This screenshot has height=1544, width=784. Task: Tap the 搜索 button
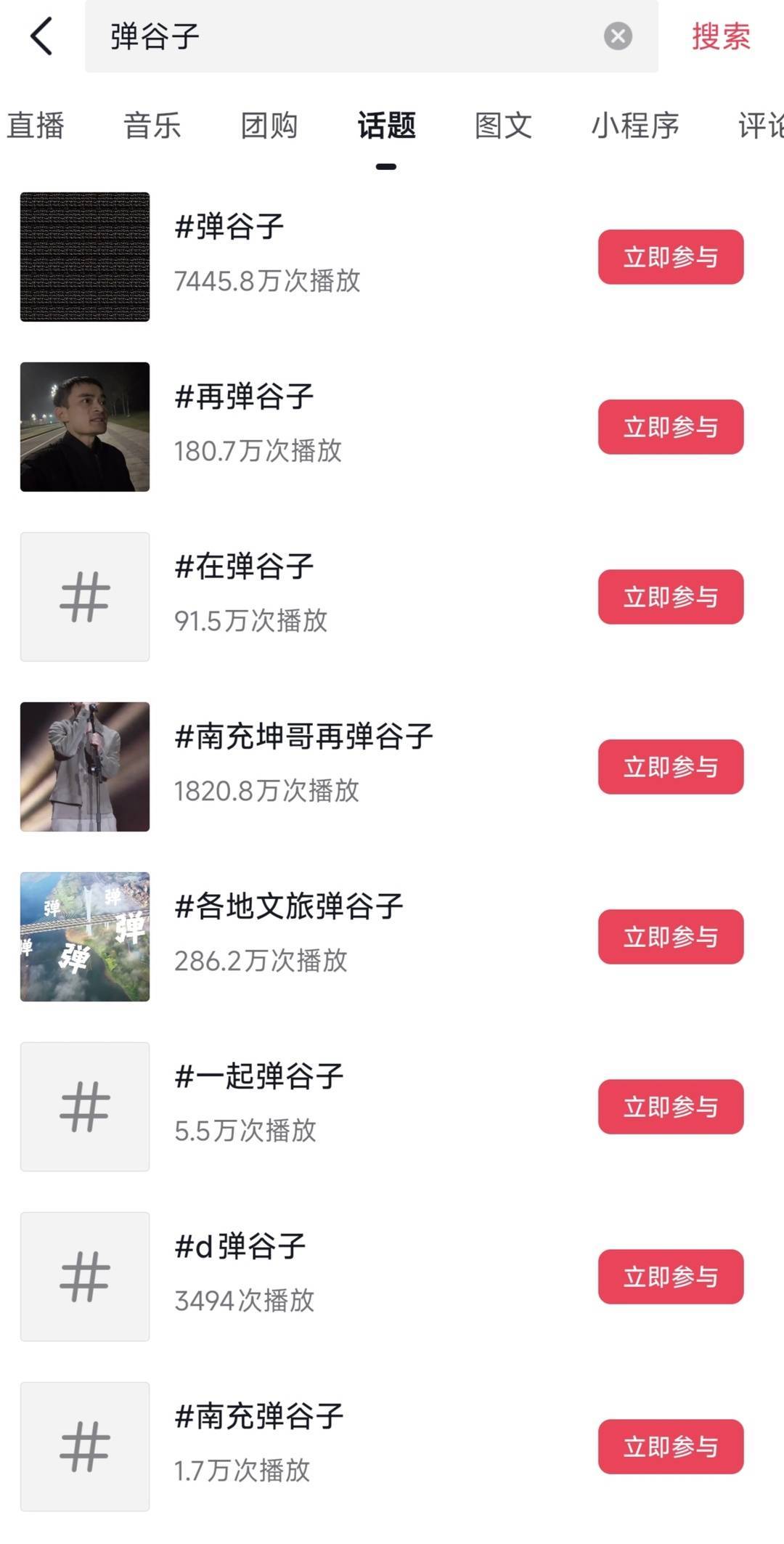[720, 36]
